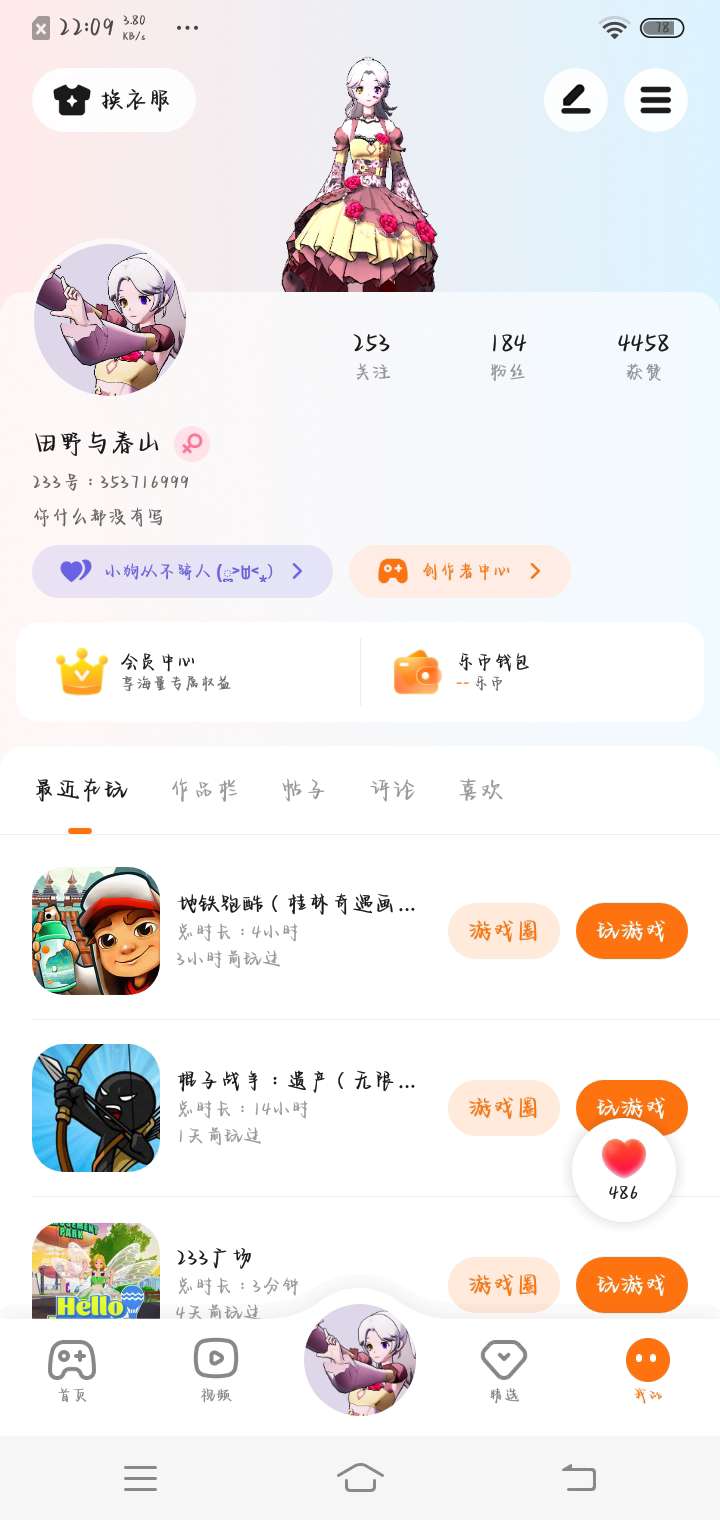The width and height of the screenshot is (720, 1520).
Task: Open the 视频 video tab
Action: [216, 1371]
